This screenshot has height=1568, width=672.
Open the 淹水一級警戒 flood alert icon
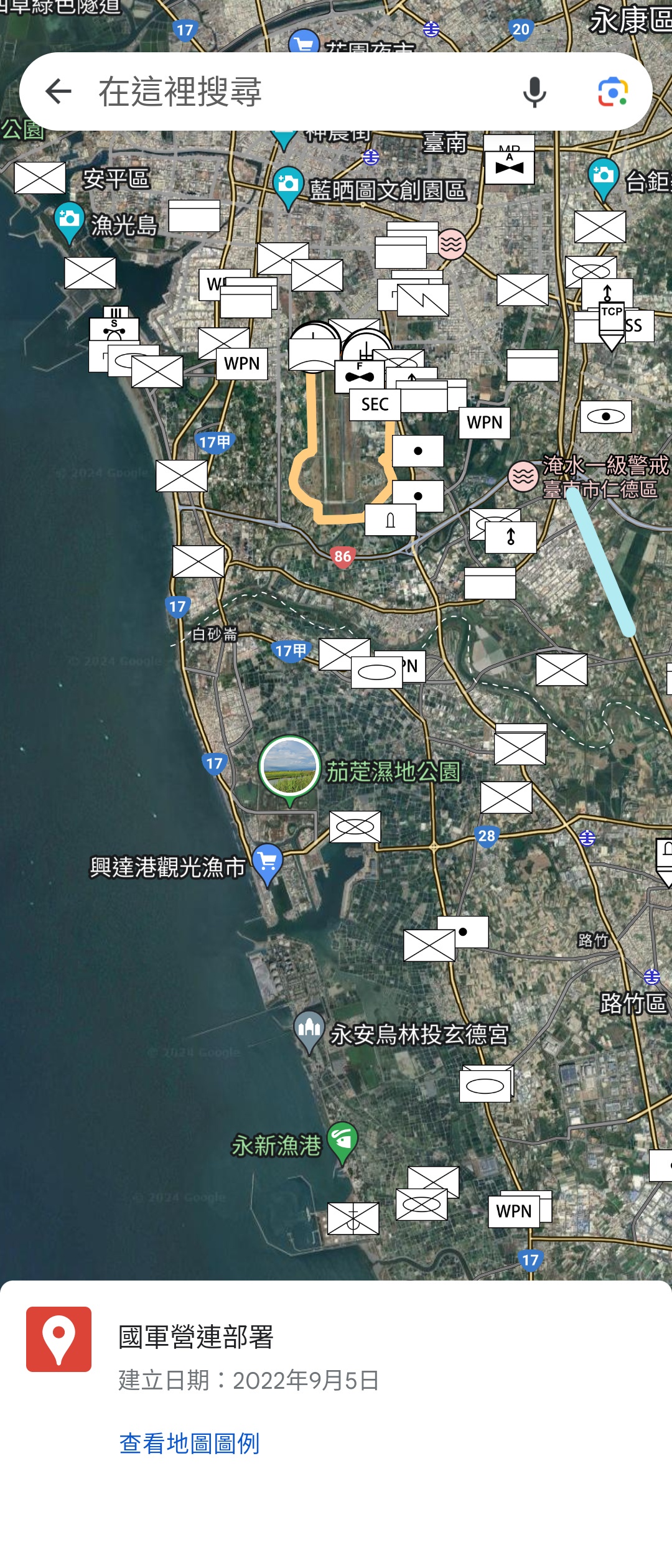tap(523, 477)
